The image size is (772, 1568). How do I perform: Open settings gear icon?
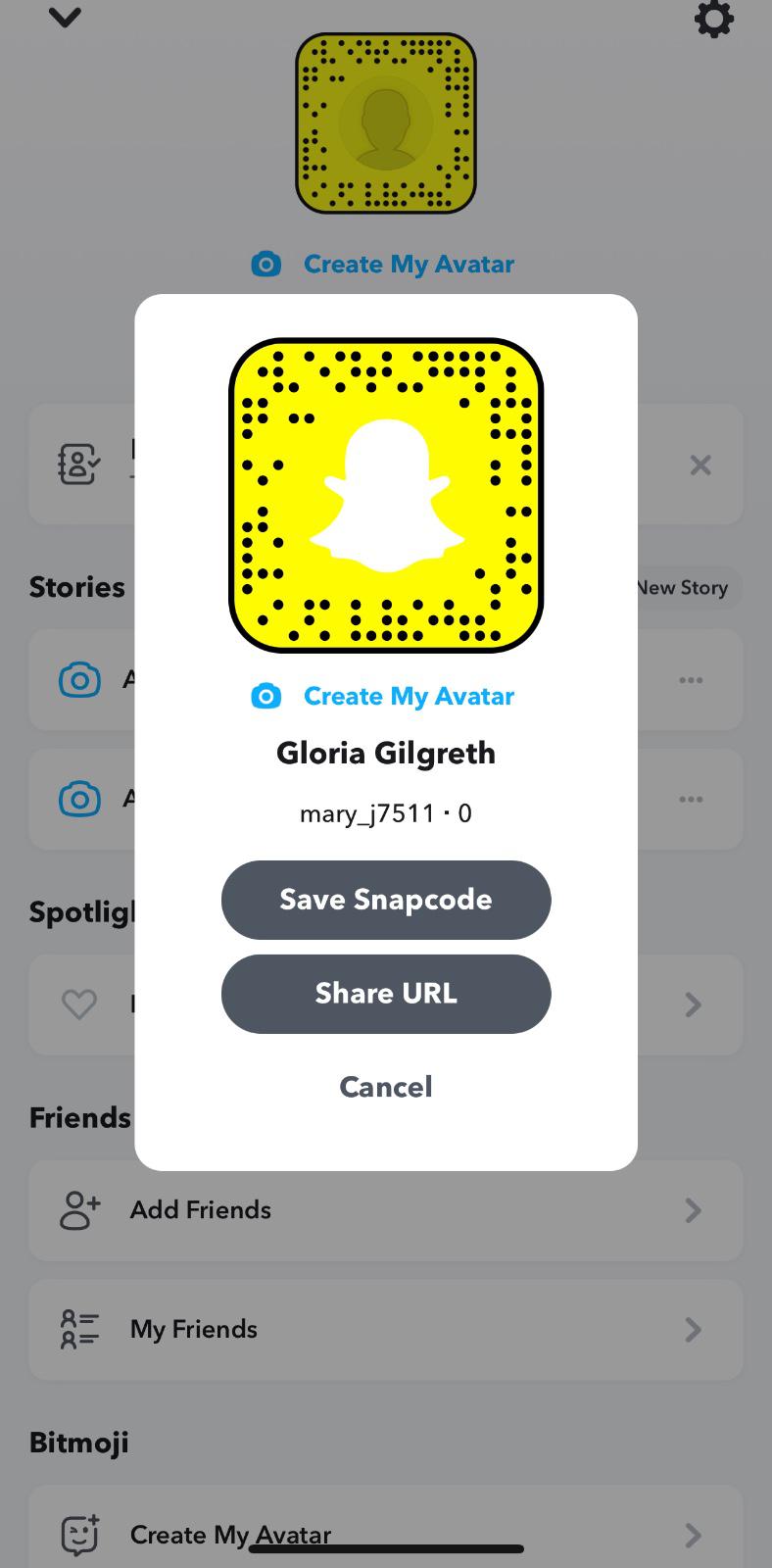(x=713, y=19)
